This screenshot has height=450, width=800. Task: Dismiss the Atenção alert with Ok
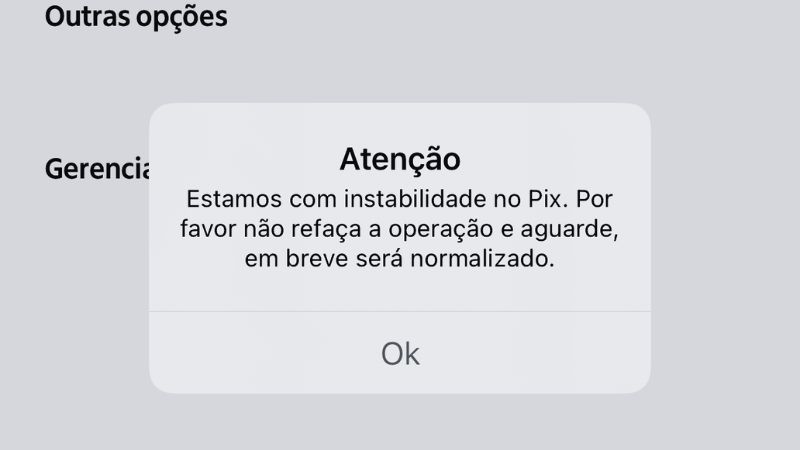(400, 353)
